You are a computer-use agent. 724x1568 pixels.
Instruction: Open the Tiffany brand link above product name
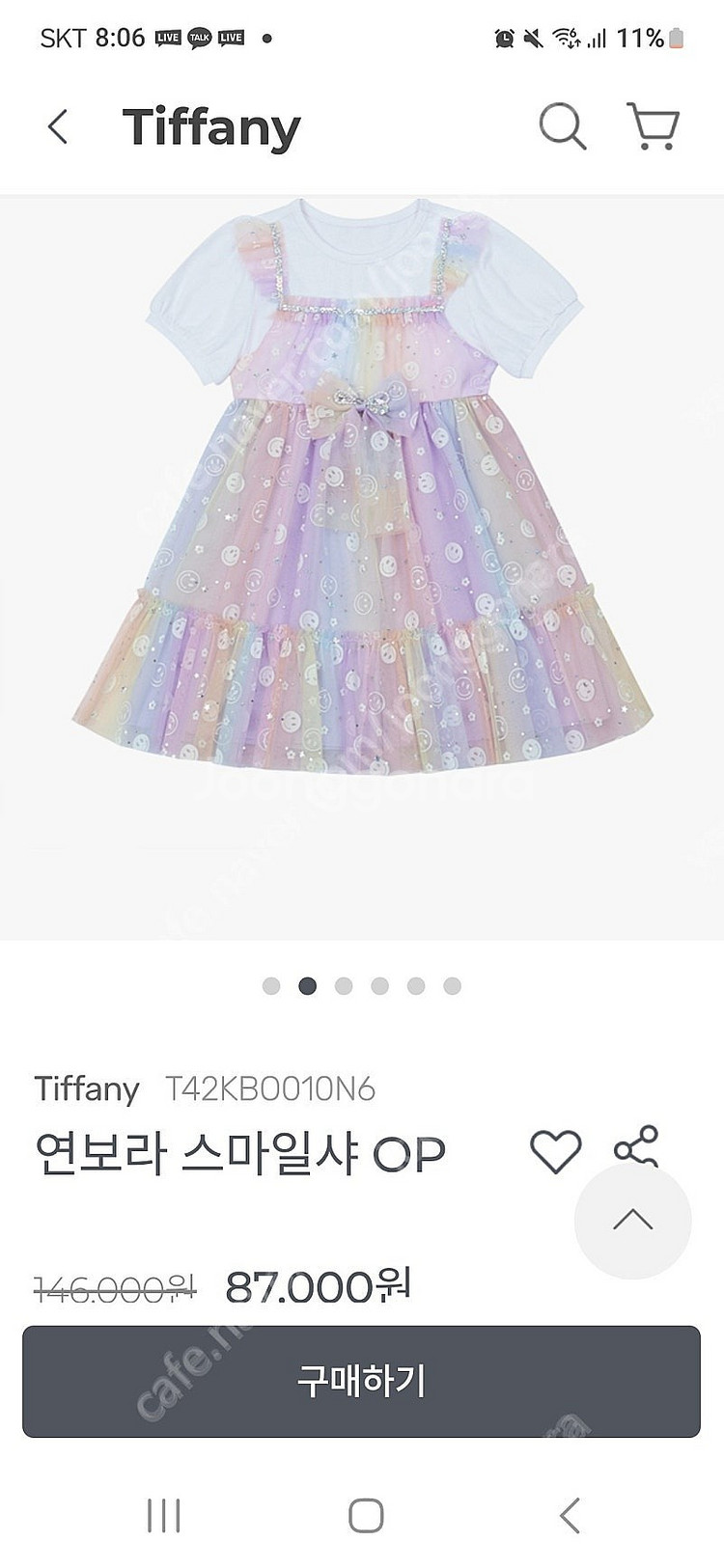coord(87,1089)
